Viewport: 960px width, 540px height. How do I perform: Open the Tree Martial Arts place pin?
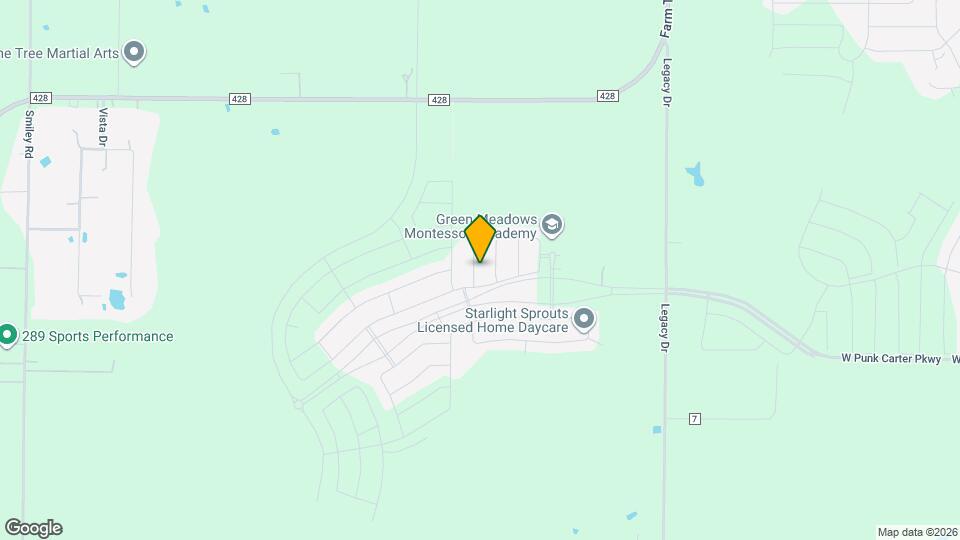pyautogui.click(x=134, y=52)
